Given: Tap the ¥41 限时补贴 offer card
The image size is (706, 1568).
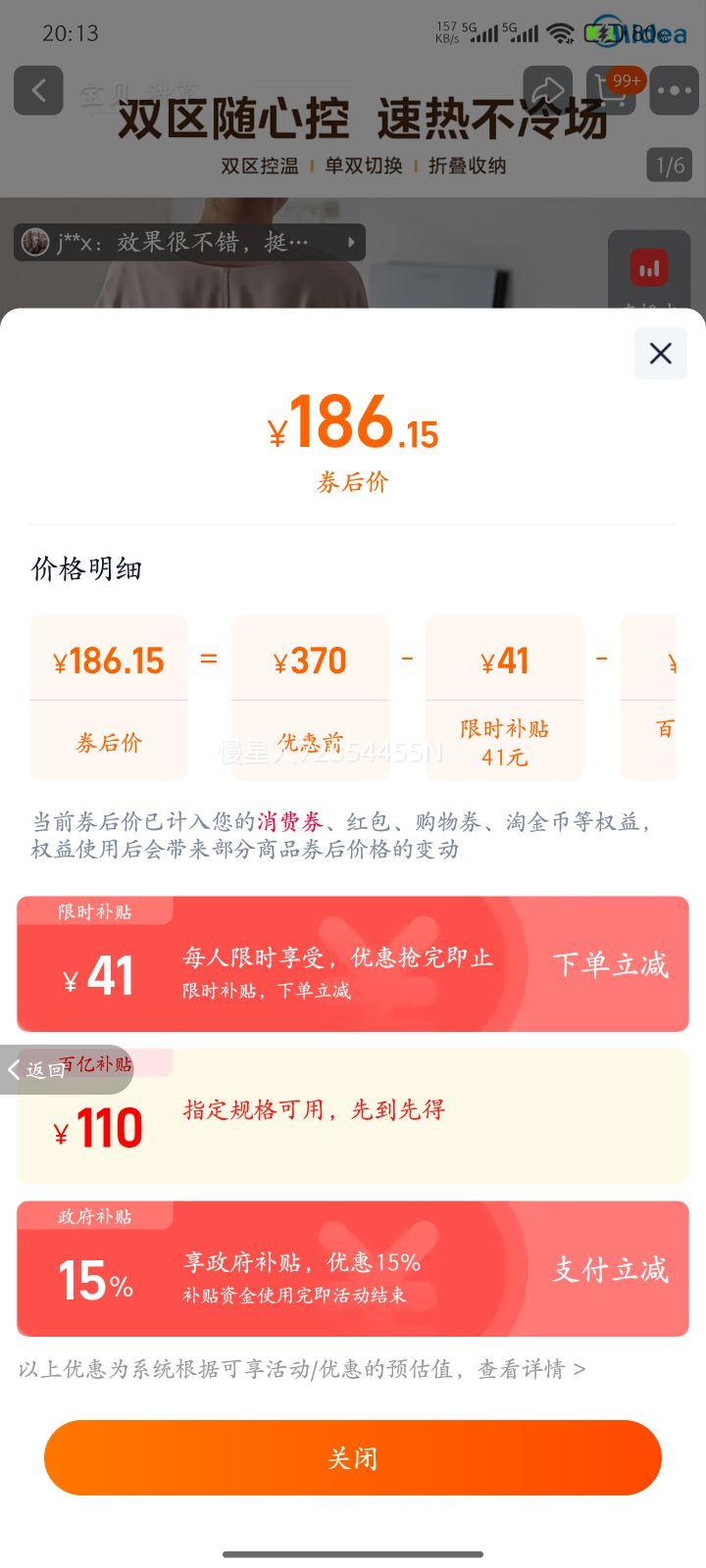Looking at the screenshot, I should point(353,964).
